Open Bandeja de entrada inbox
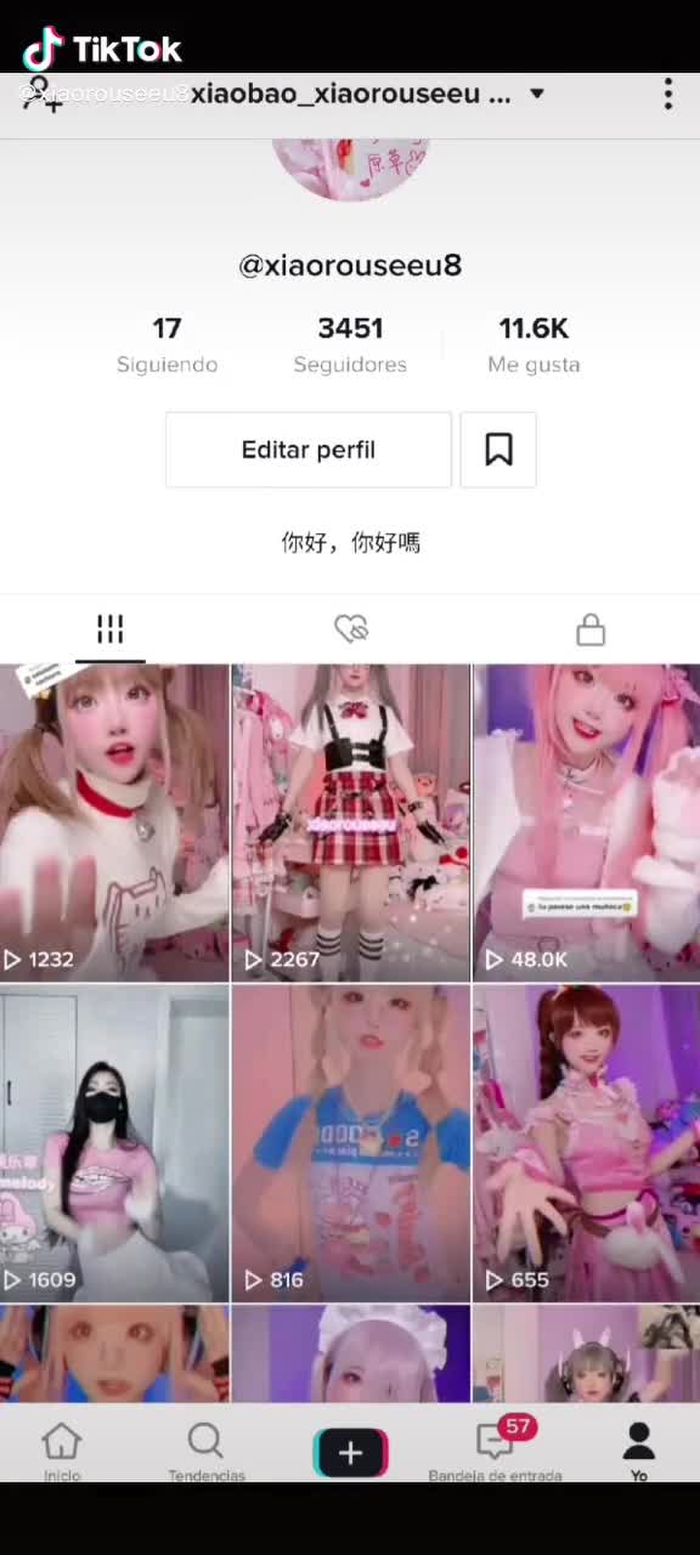Image resolution: width=700 pixels, height=1555 pixels. [x=495, y=1451]
